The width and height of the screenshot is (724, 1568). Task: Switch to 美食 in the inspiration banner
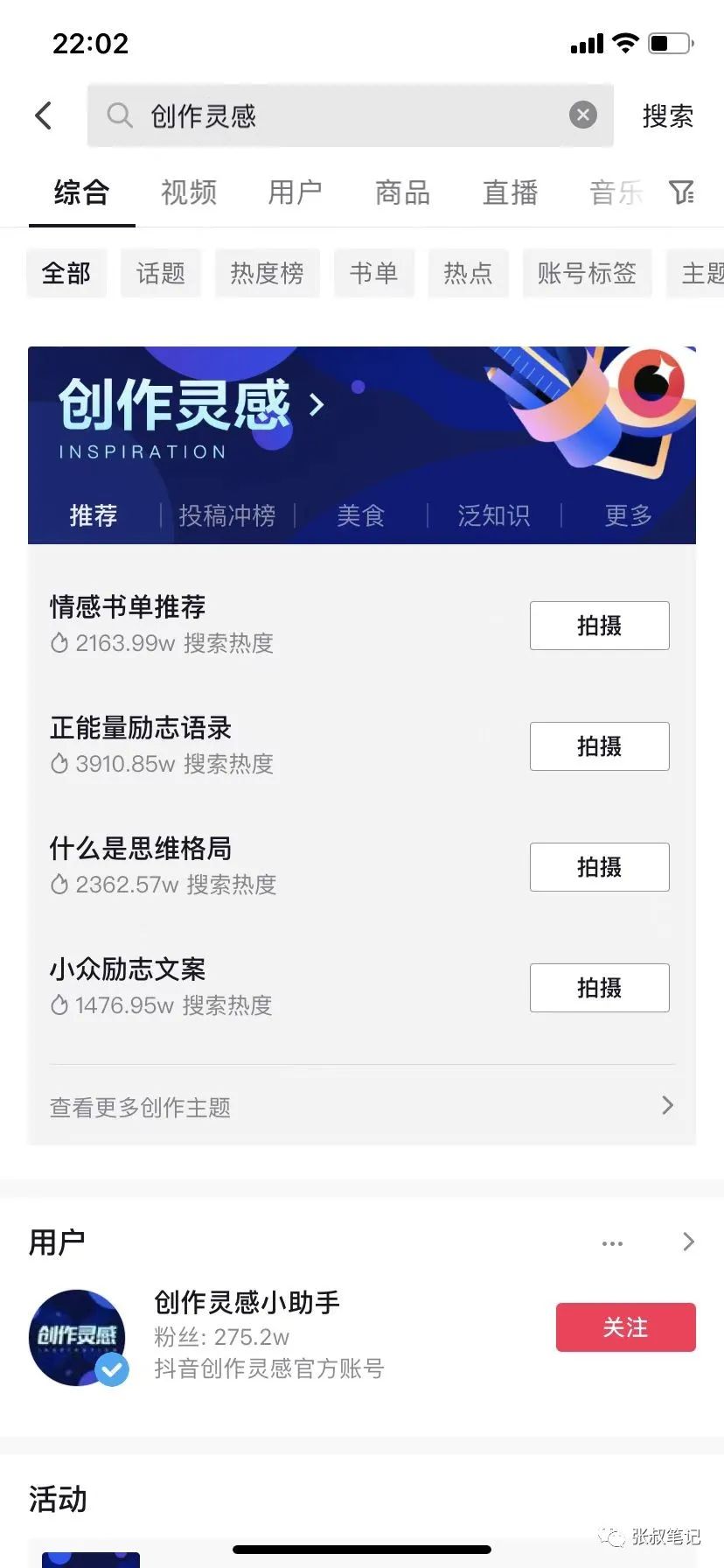pyautogui.click(x=361, y=515)
